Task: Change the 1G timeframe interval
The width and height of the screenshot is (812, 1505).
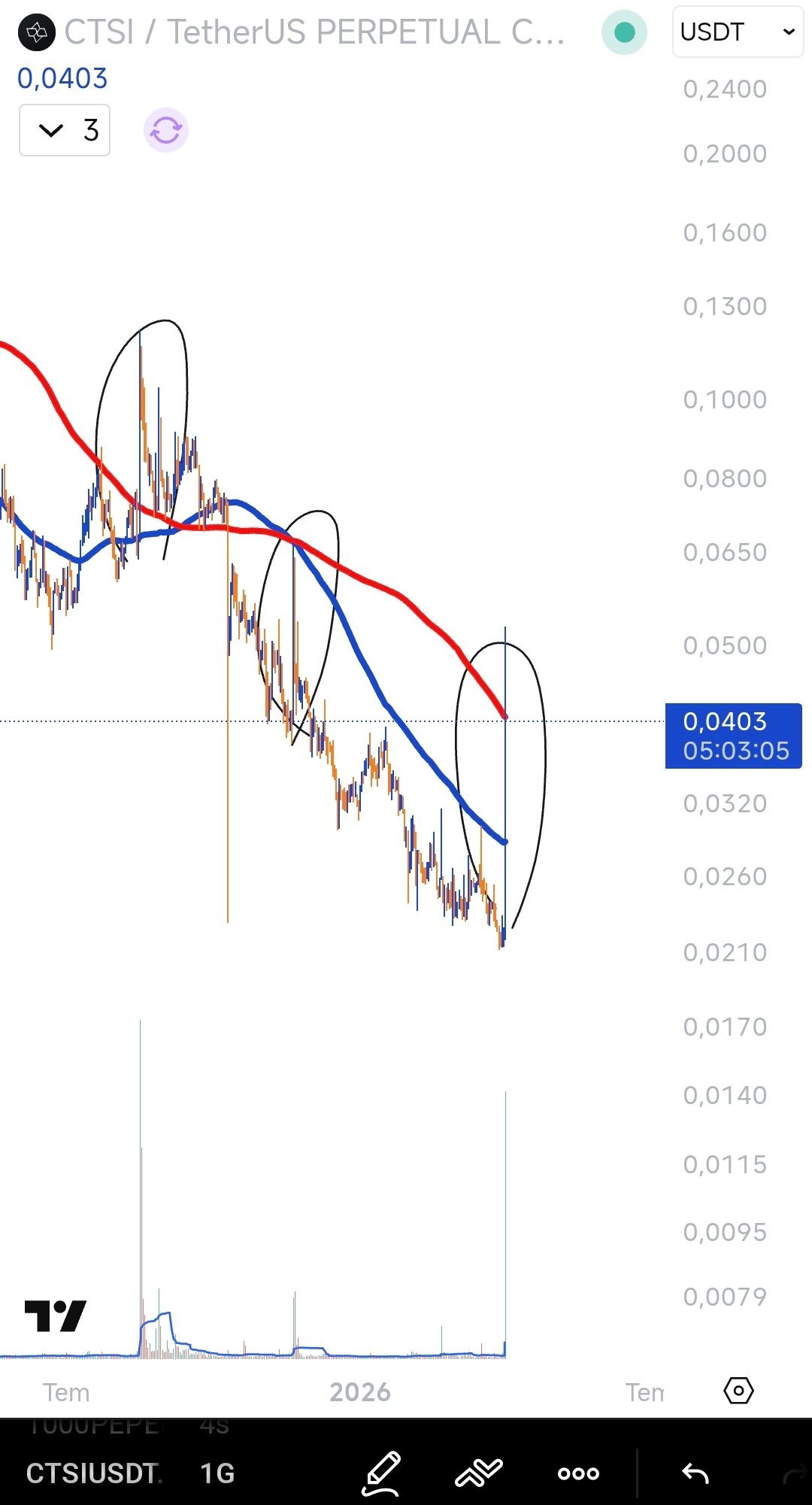Action: click(217, 1473)
